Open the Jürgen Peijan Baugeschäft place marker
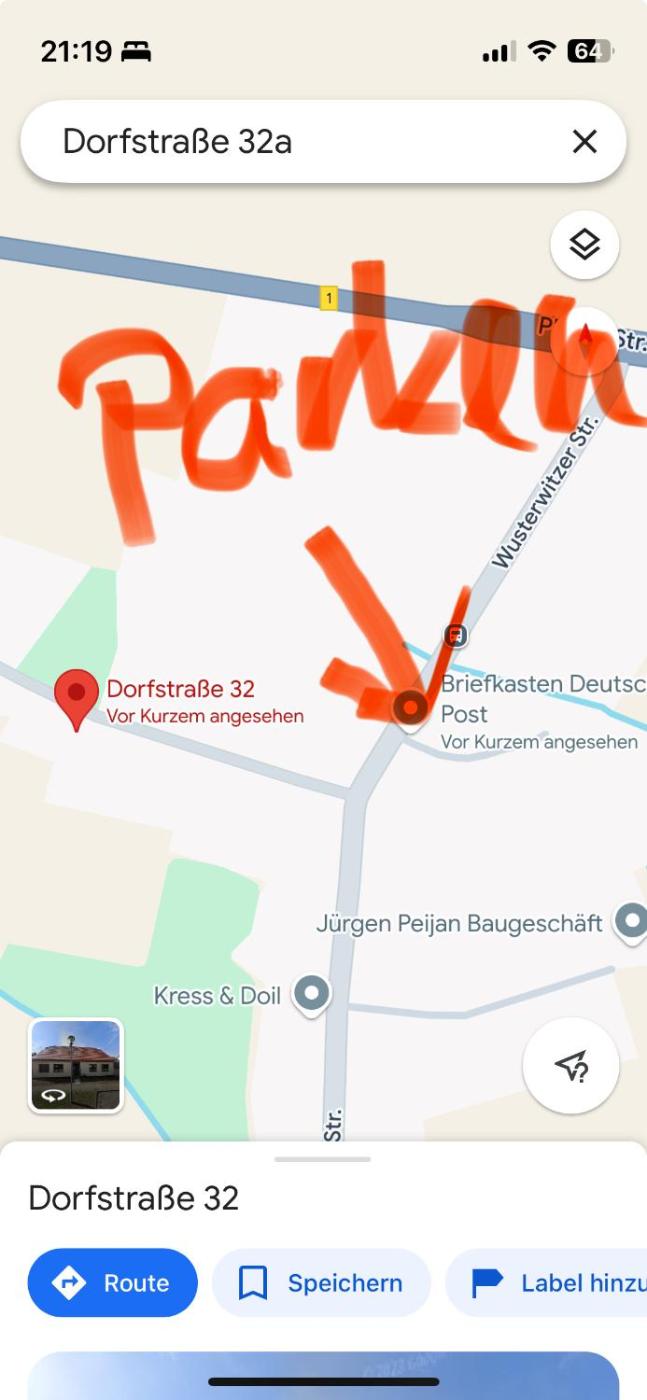The height and width of the screenshot is (1400, 647). 631,920
